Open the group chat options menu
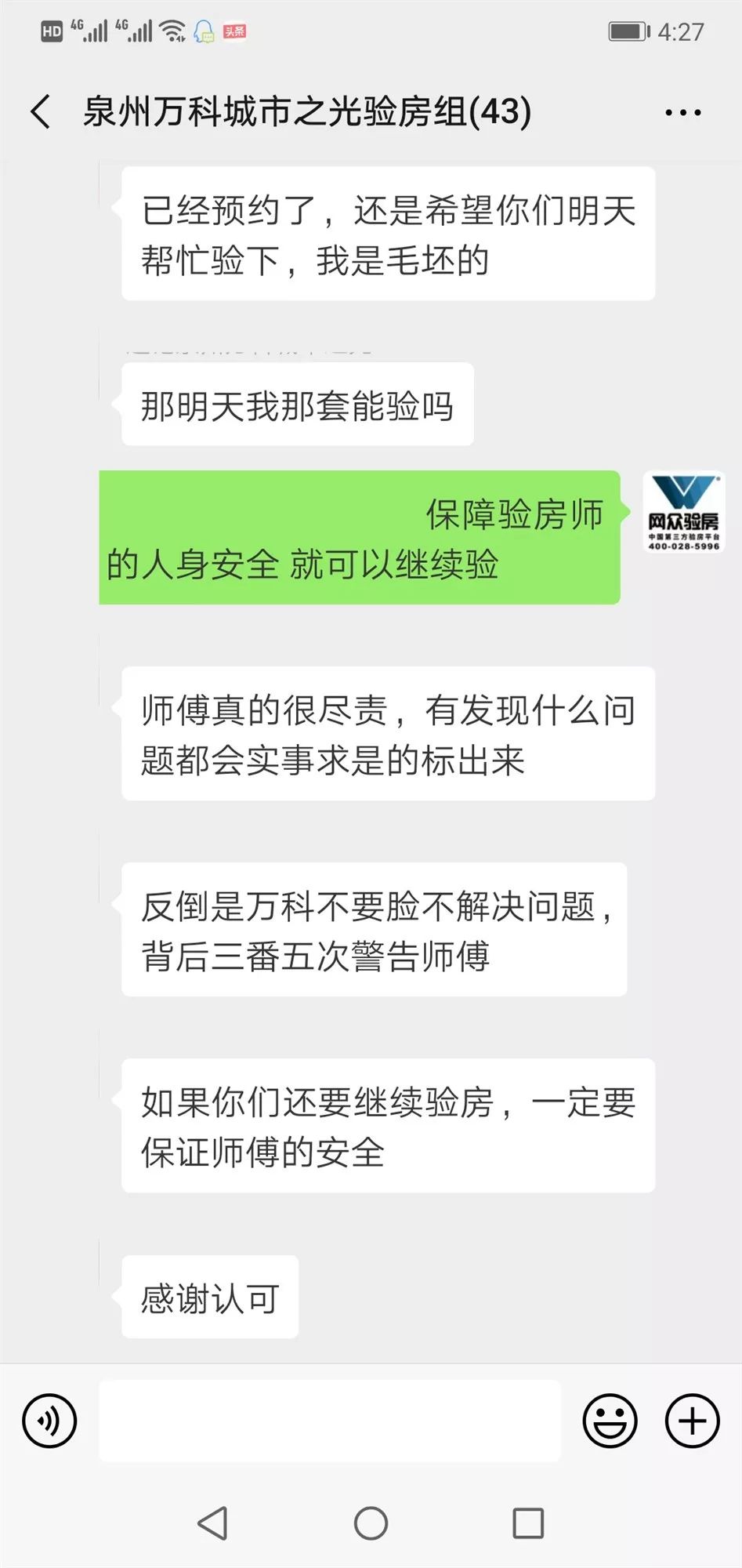Screen dimensions: 742x1568 682,112
